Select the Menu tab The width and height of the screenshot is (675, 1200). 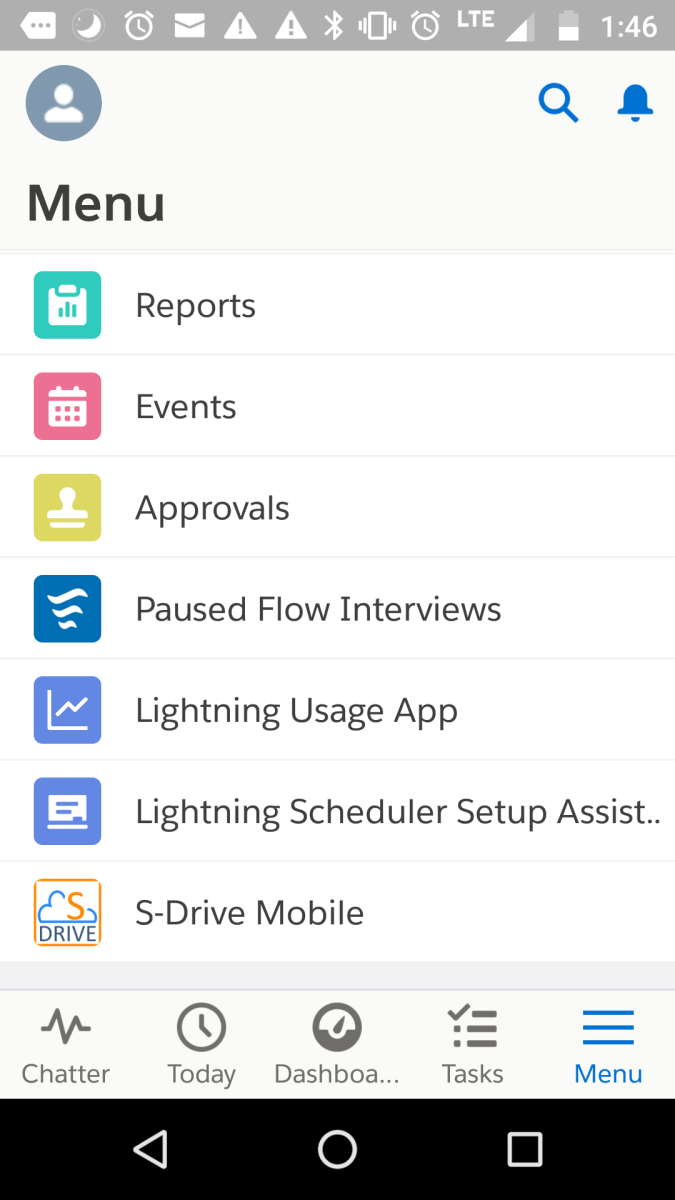pyautogui.click(x=608, y=1045)
